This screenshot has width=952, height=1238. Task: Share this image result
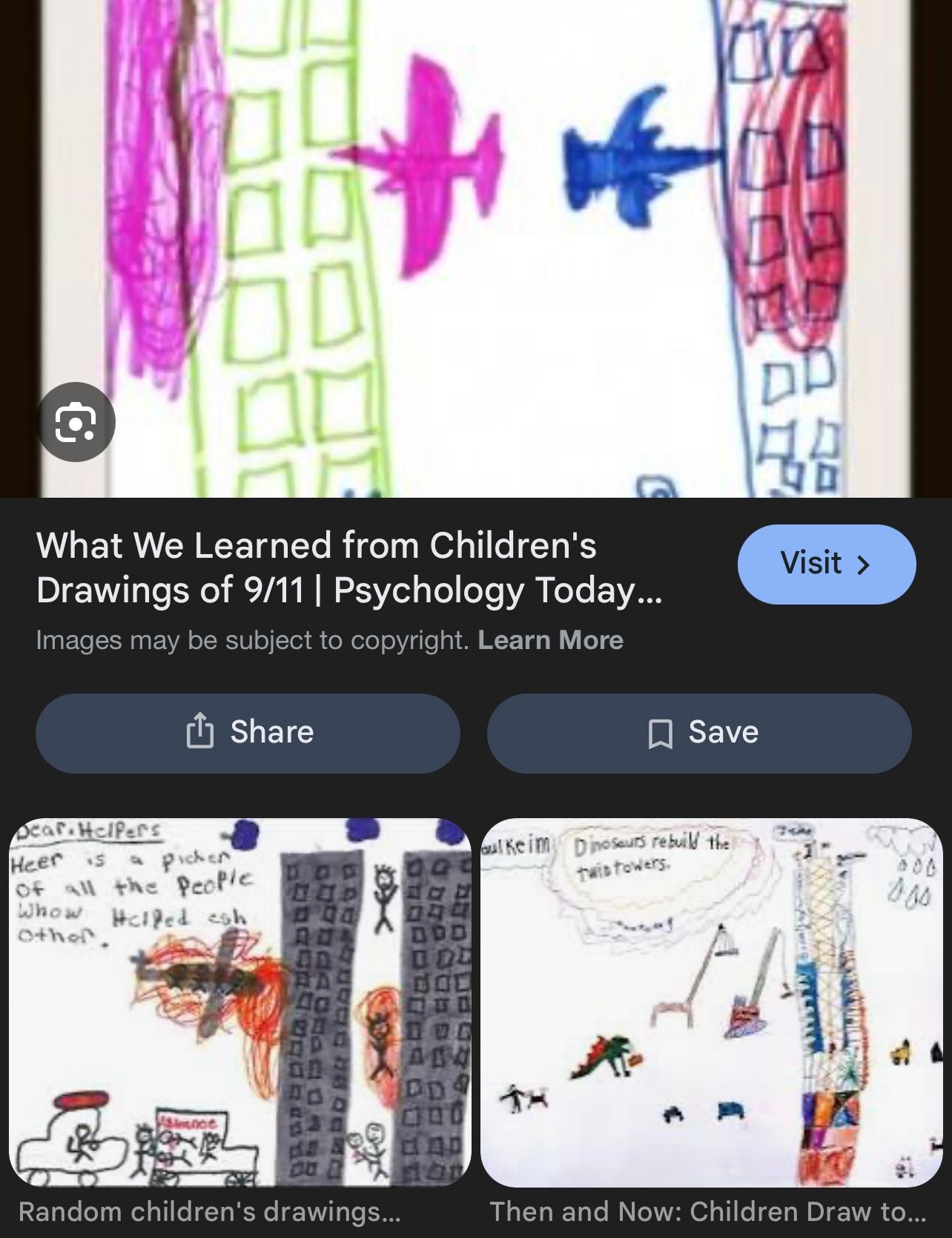248,733
